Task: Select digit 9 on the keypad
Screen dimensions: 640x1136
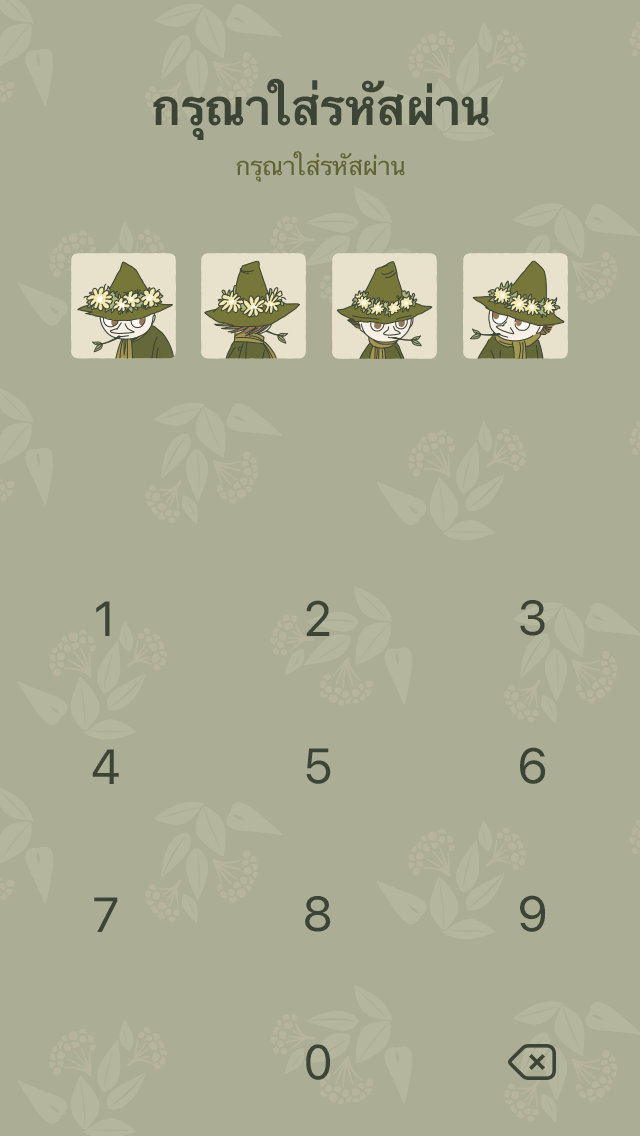Action: click(x=532, y=914)
